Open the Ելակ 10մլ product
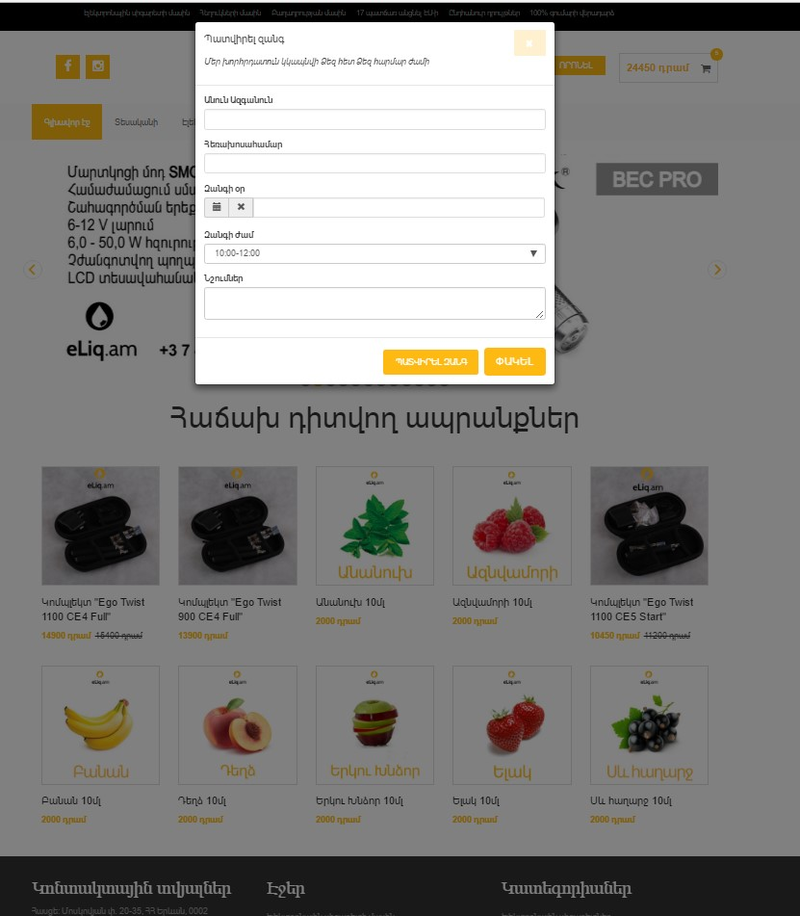This screenshot has height=916, width=800. click(511, 725)
